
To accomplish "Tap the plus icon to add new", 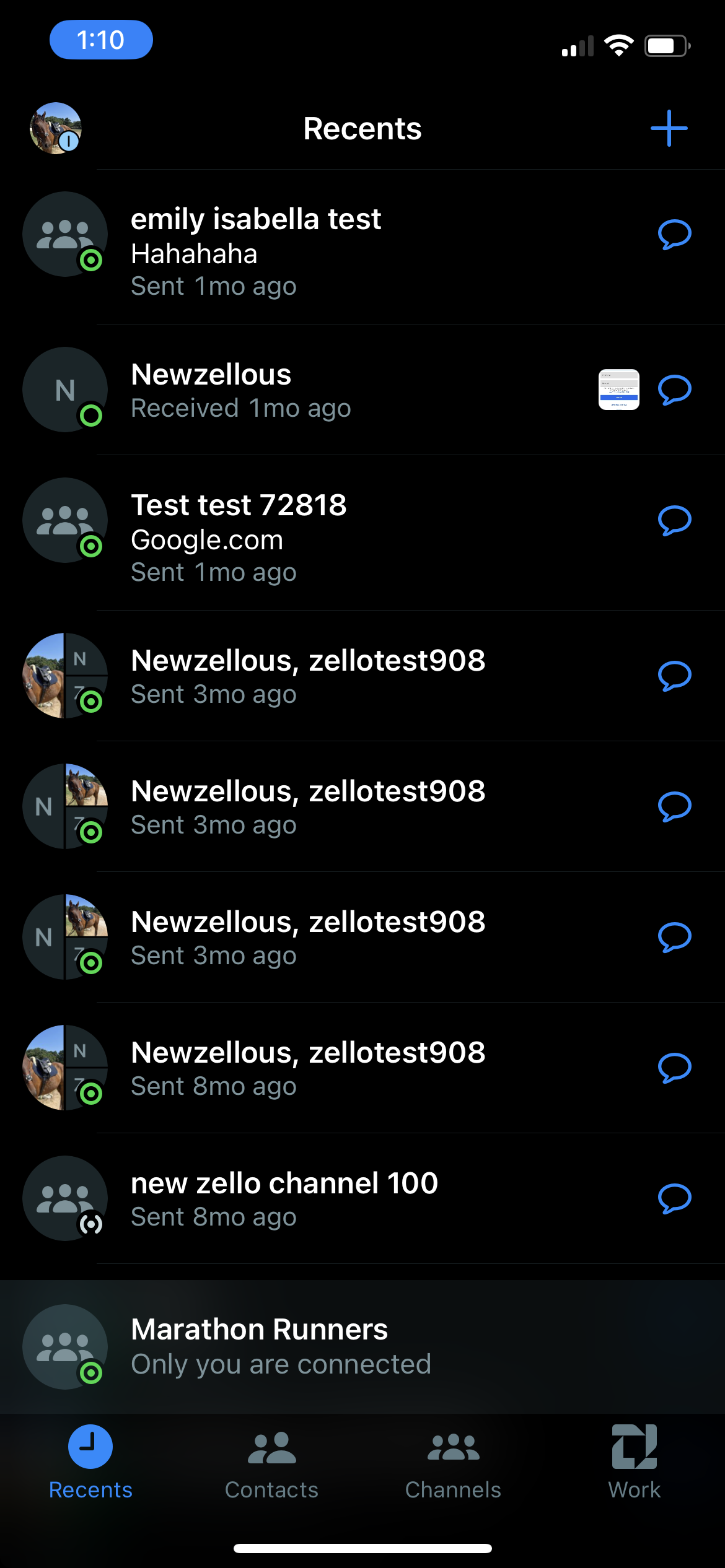I will click(669, 128).
